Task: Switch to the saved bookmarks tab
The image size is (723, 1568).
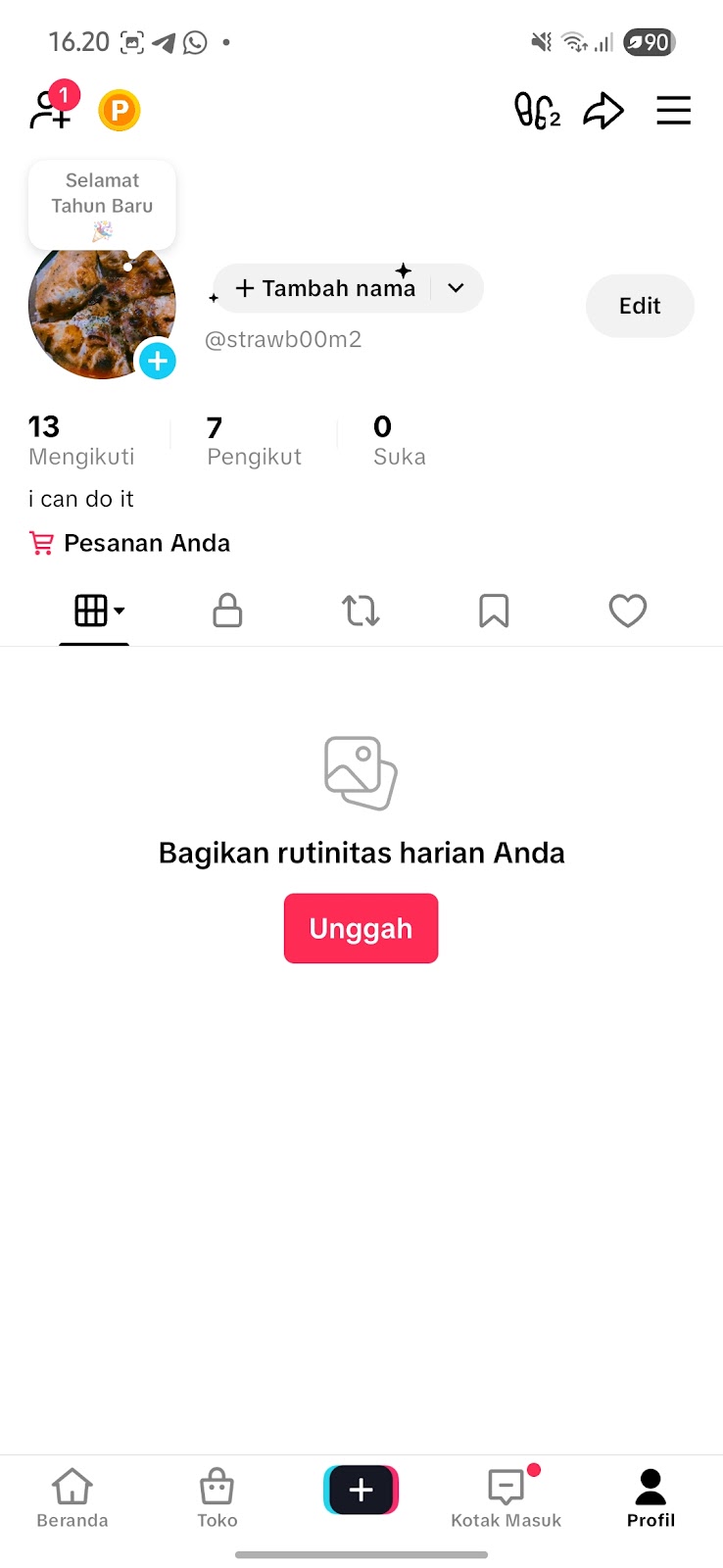Action: [x=494, y=611]
